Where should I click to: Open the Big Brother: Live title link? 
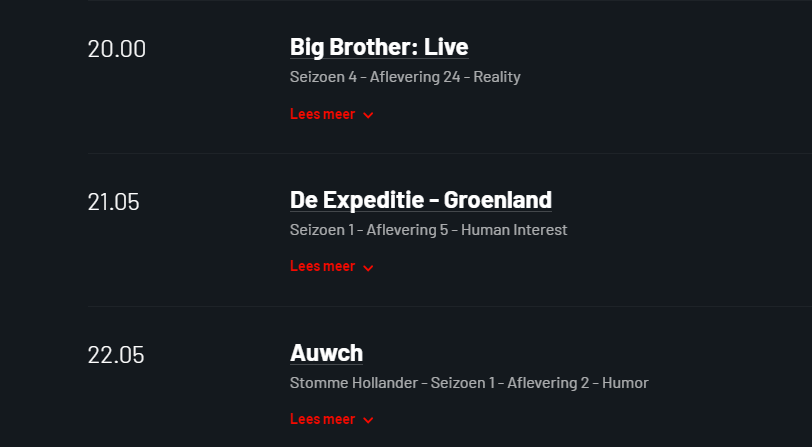[379, 47]
